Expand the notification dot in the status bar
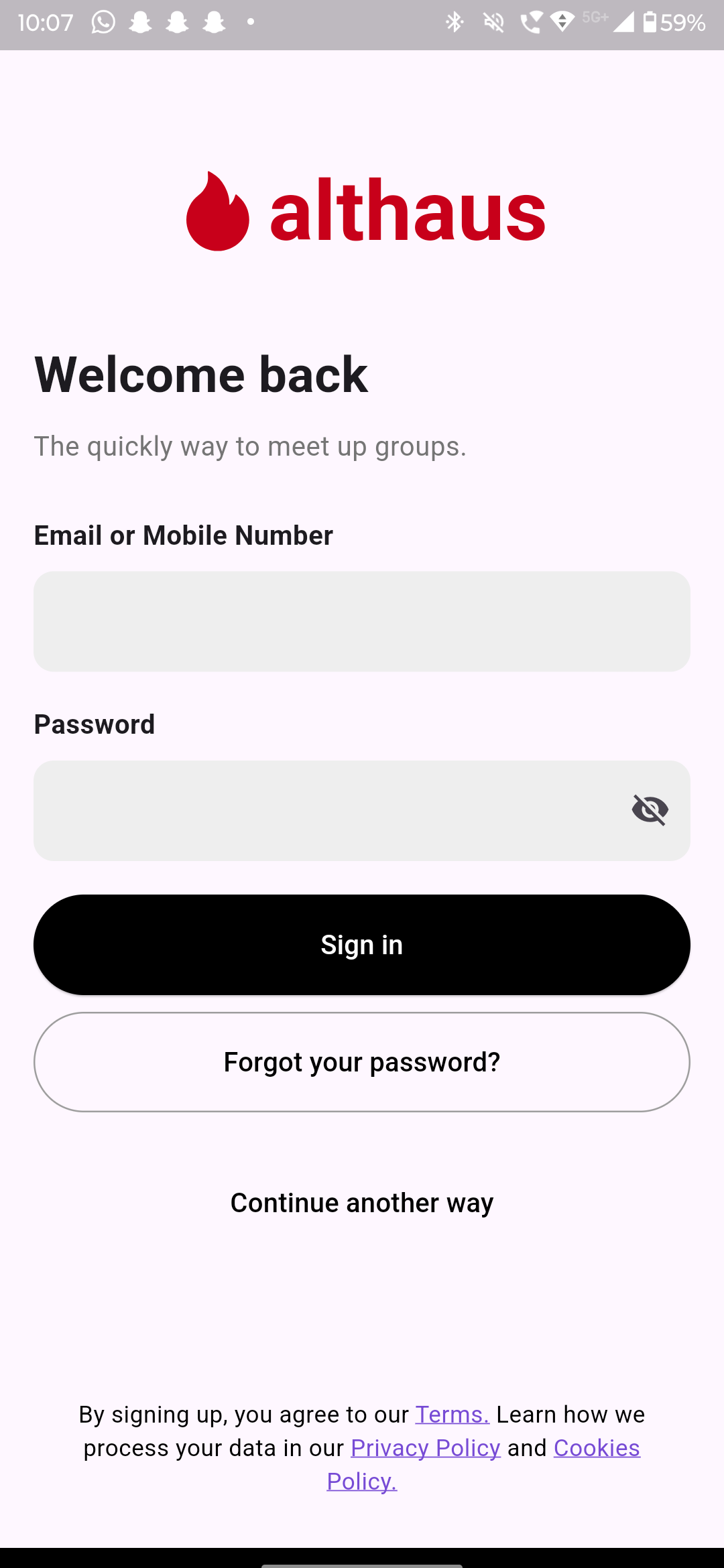 [x=251, y=23]
